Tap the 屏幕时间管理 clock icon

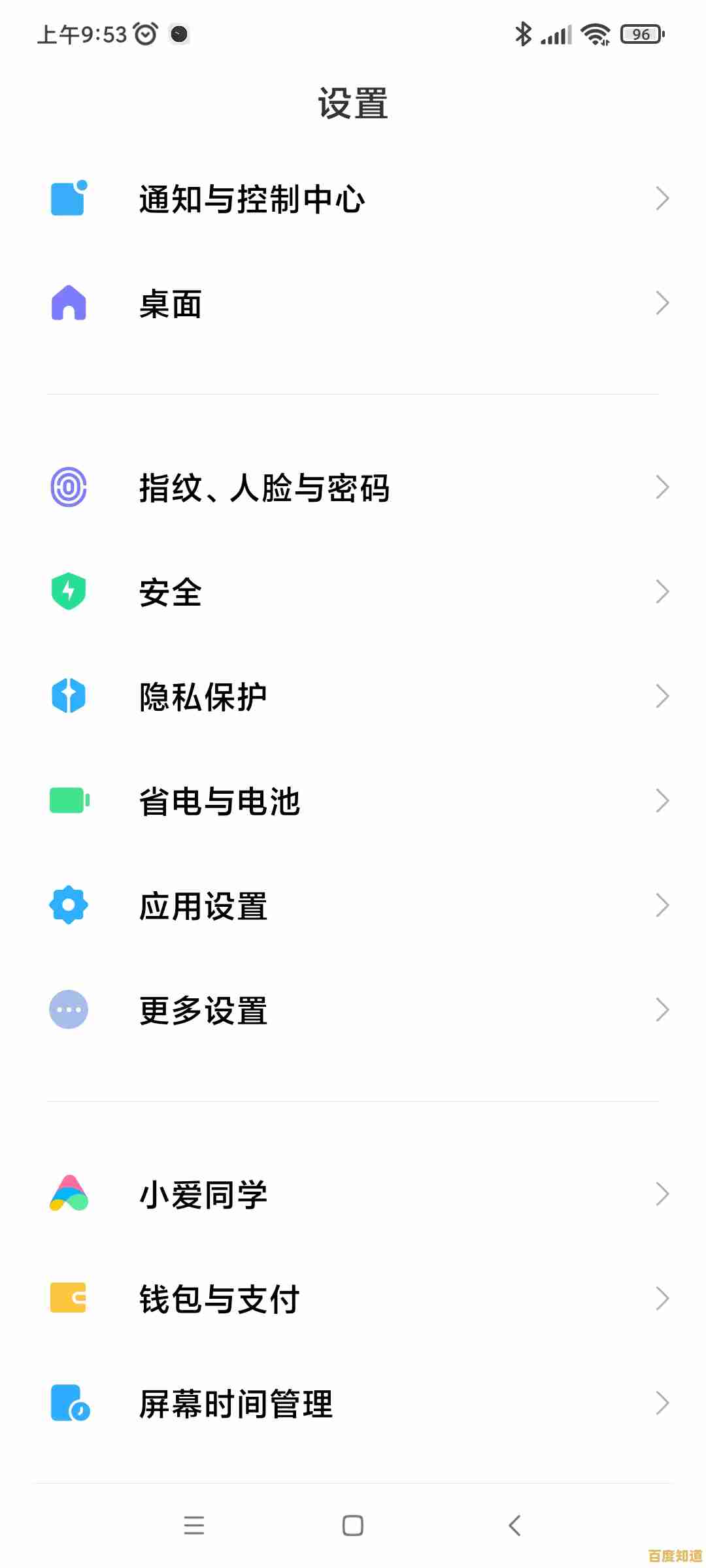[x=68, y=1403]
